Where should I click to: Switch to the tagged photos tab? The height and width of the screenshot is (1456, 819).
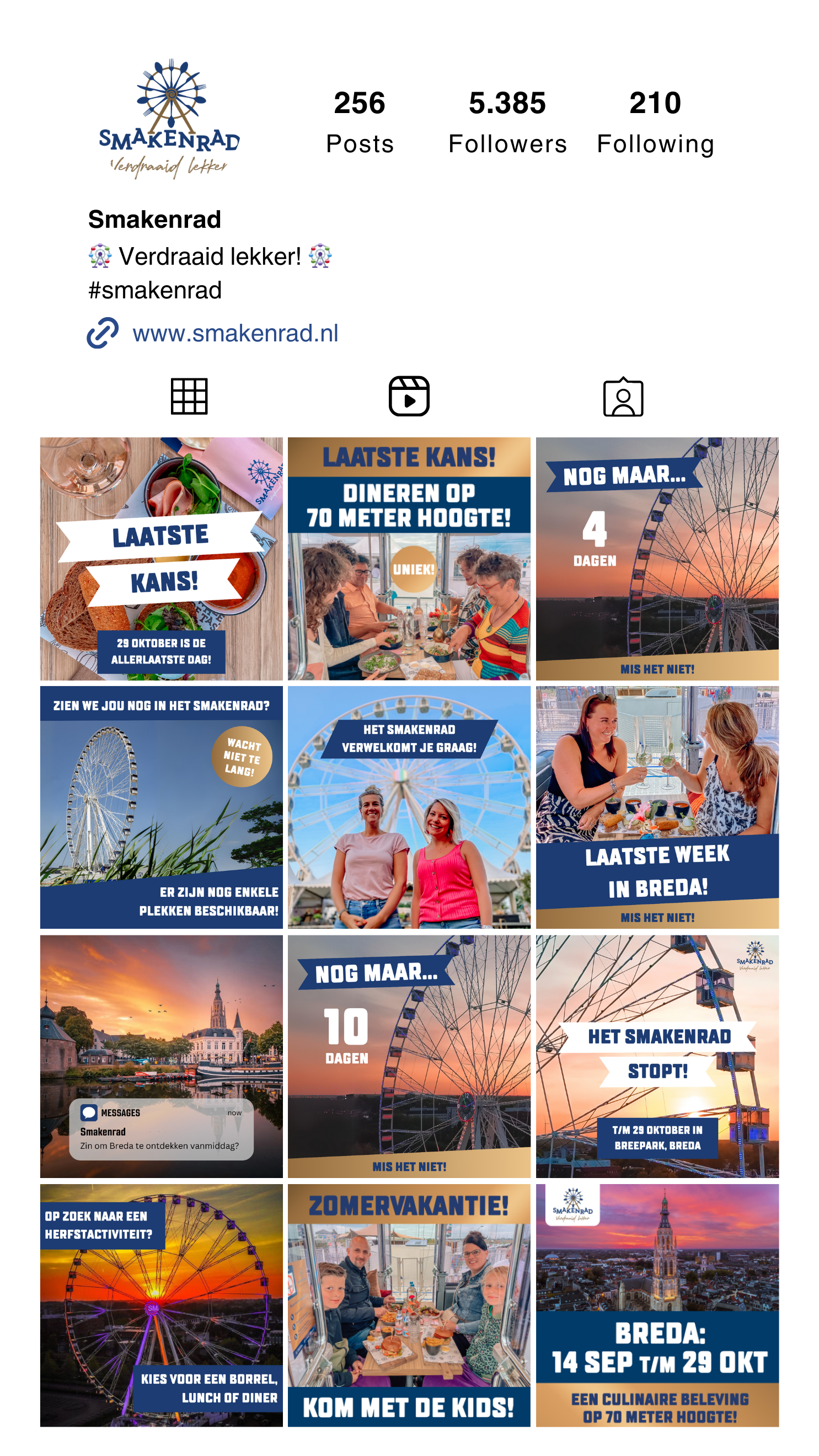pos(623,396)
